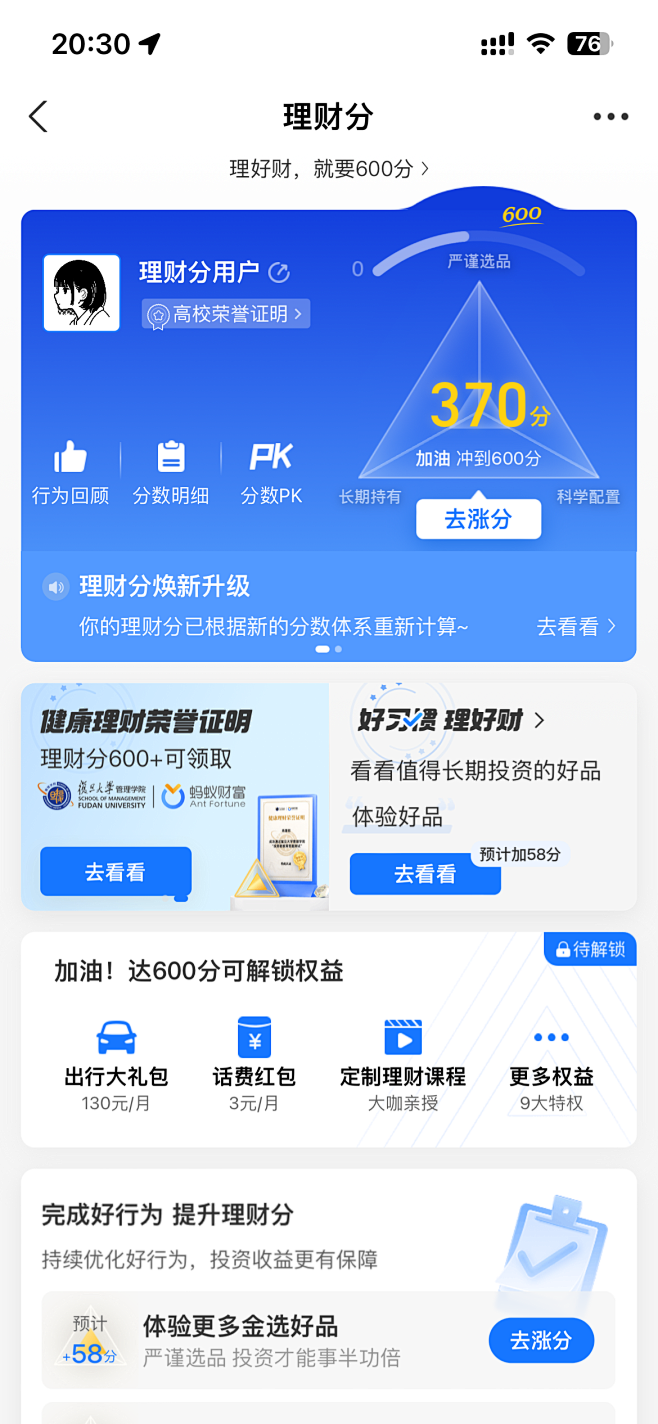658x1424 pixels.
Task: Go back using the top-left arrow
Action: pyautogui.click(x=38, y=117)
